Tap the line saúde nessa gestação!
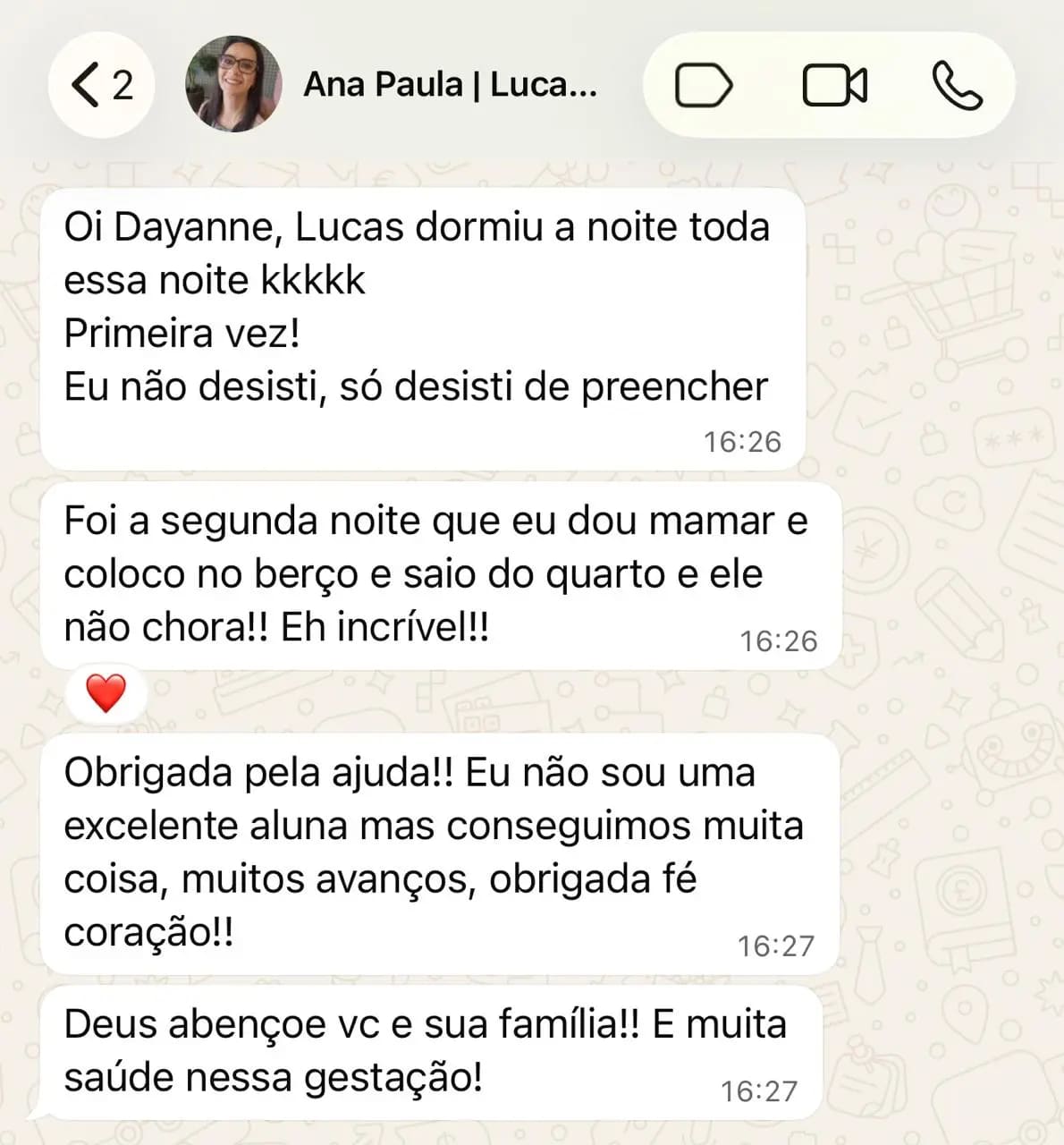1064x1145 pixels. click(x=272, y=1078)
